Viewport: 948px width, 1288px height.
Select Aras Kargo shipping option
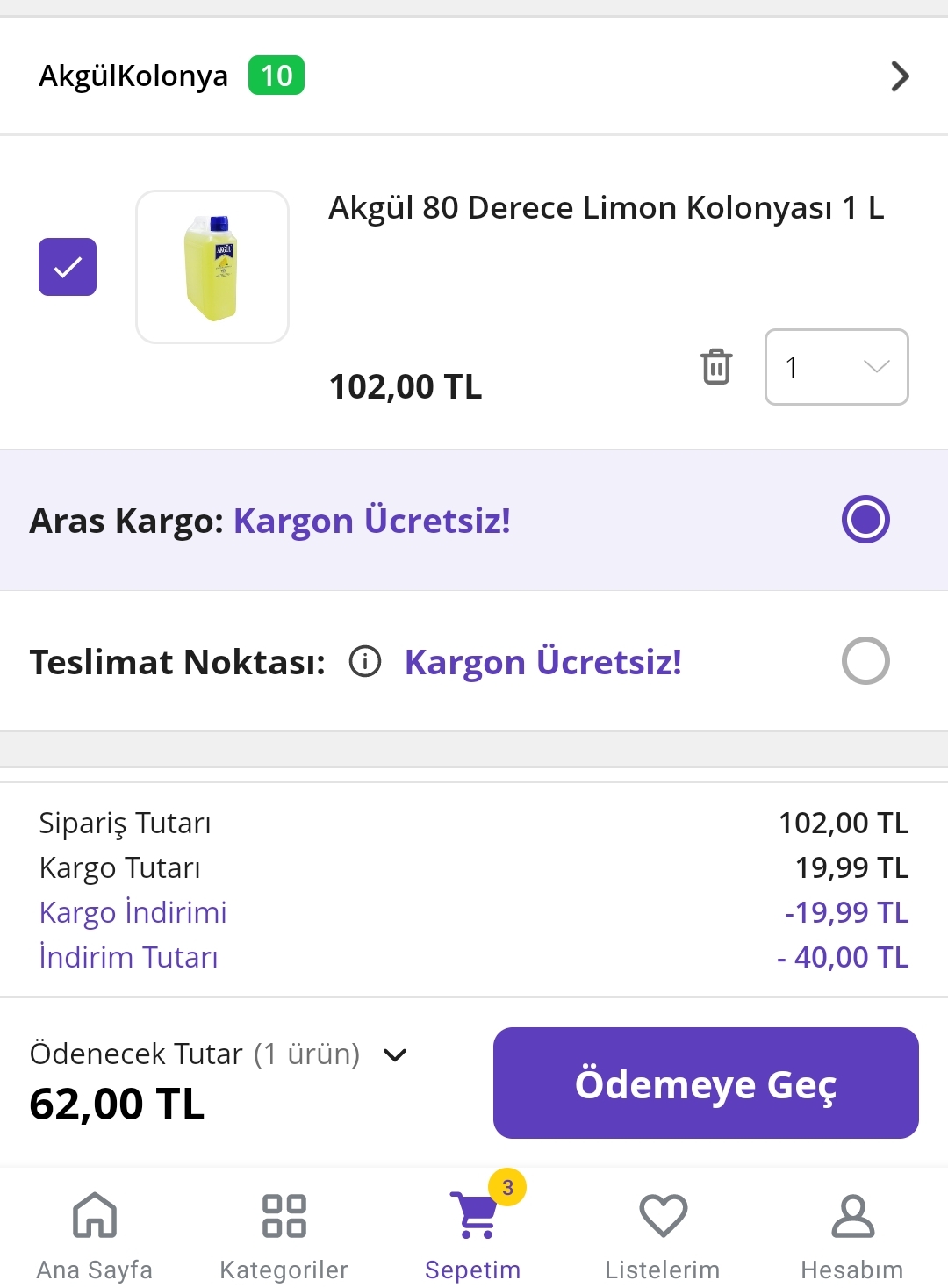(x=865, y=520)
